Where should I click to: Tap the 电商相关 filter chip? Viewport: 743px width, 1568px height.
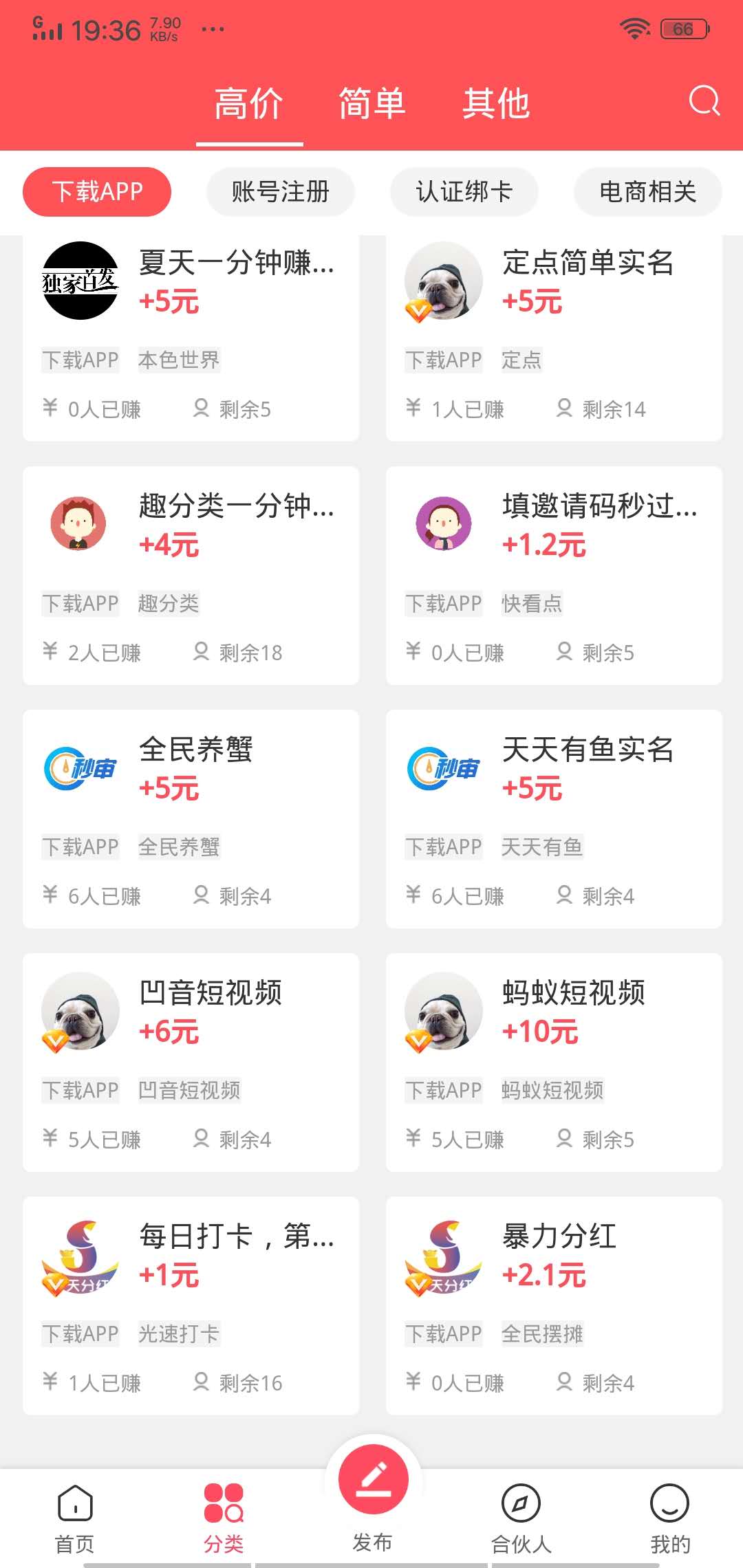647,193
